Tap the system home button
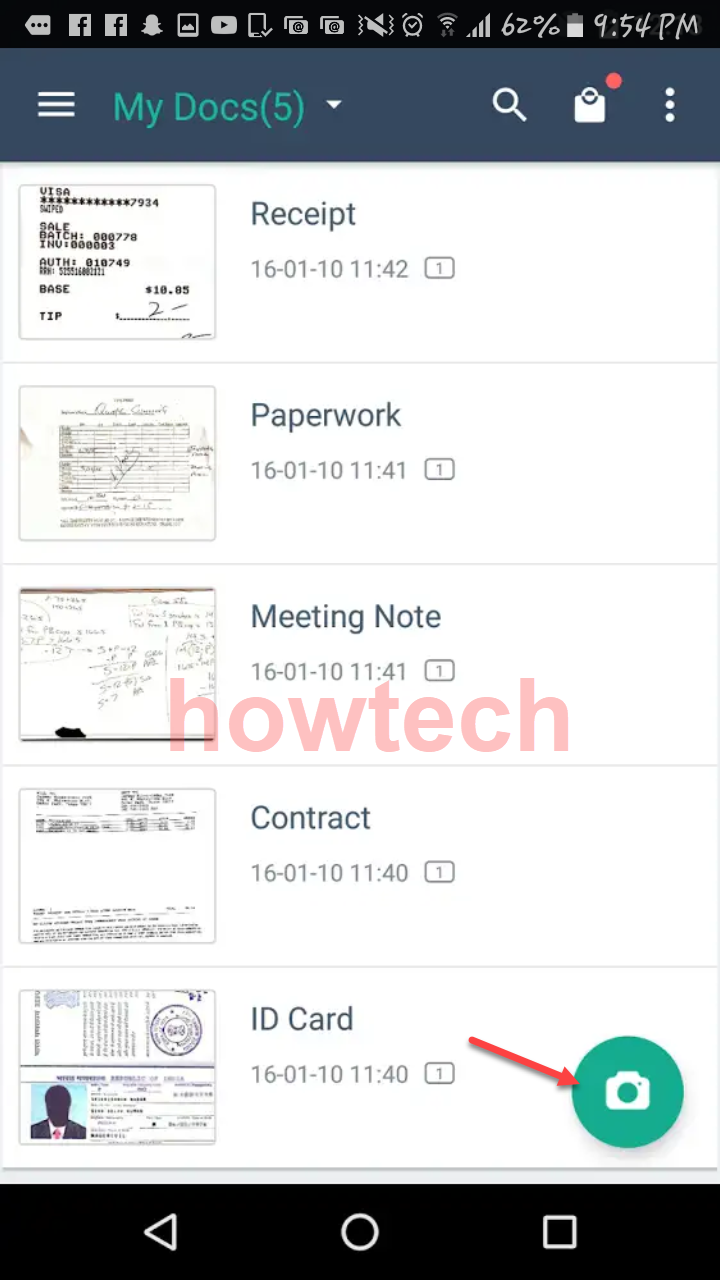 pyautogui.click(x=360, y=1232)
